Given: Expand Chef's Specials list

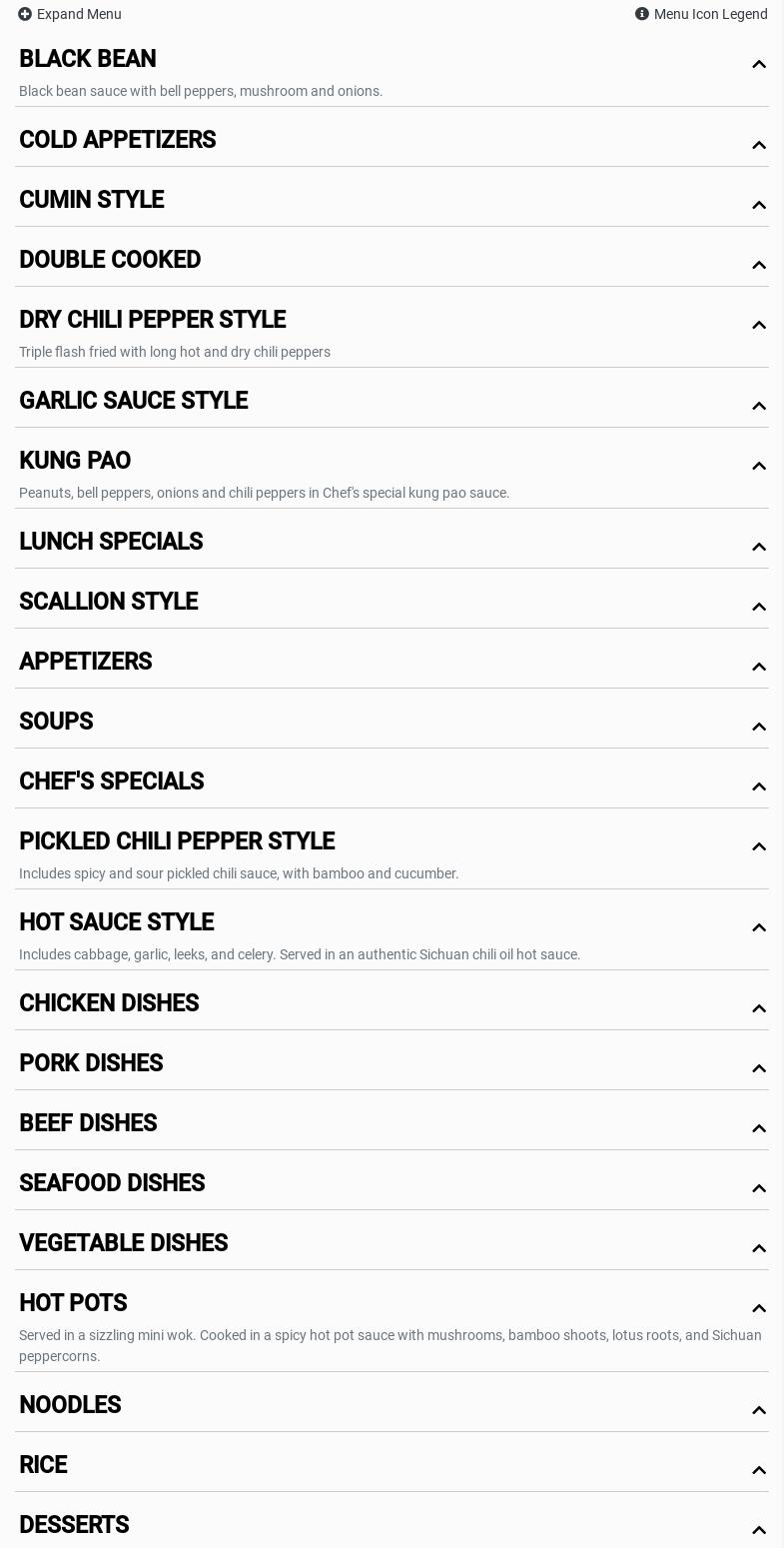Looking at the screenshot, I should (111, 782).
